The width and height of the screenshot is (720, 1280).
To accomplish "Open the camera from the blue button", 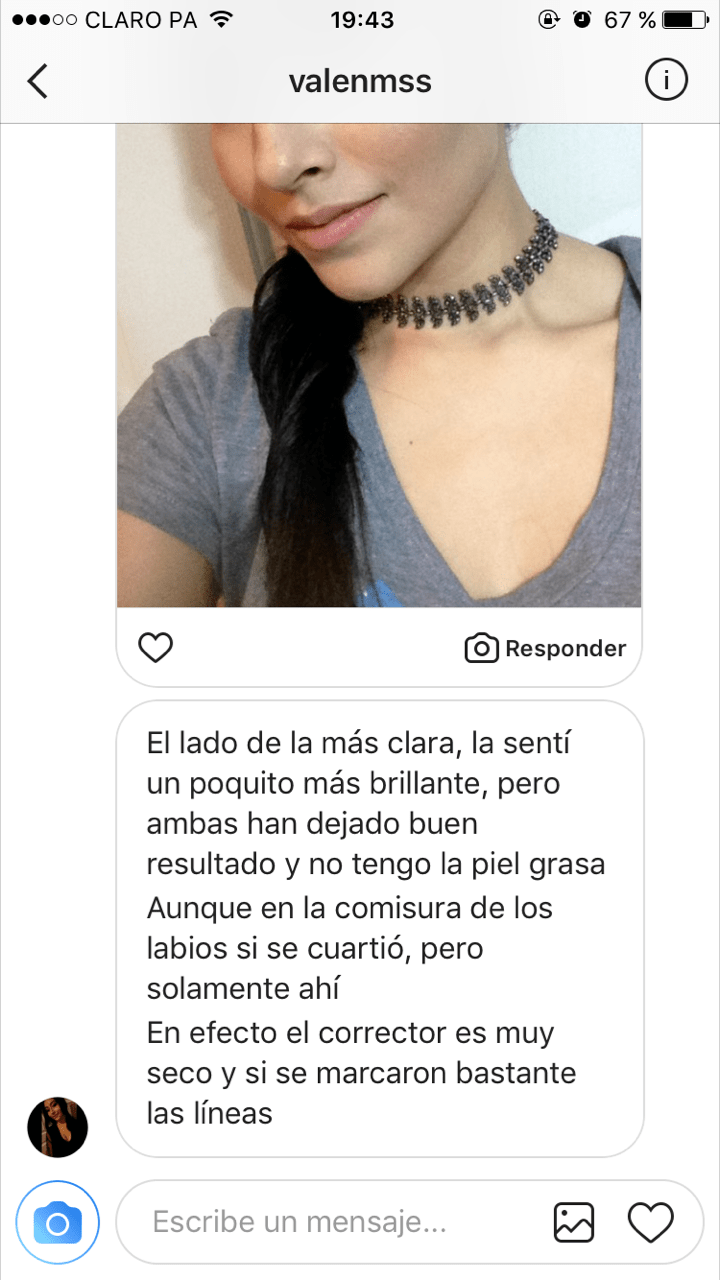I will pos(57,1223).
